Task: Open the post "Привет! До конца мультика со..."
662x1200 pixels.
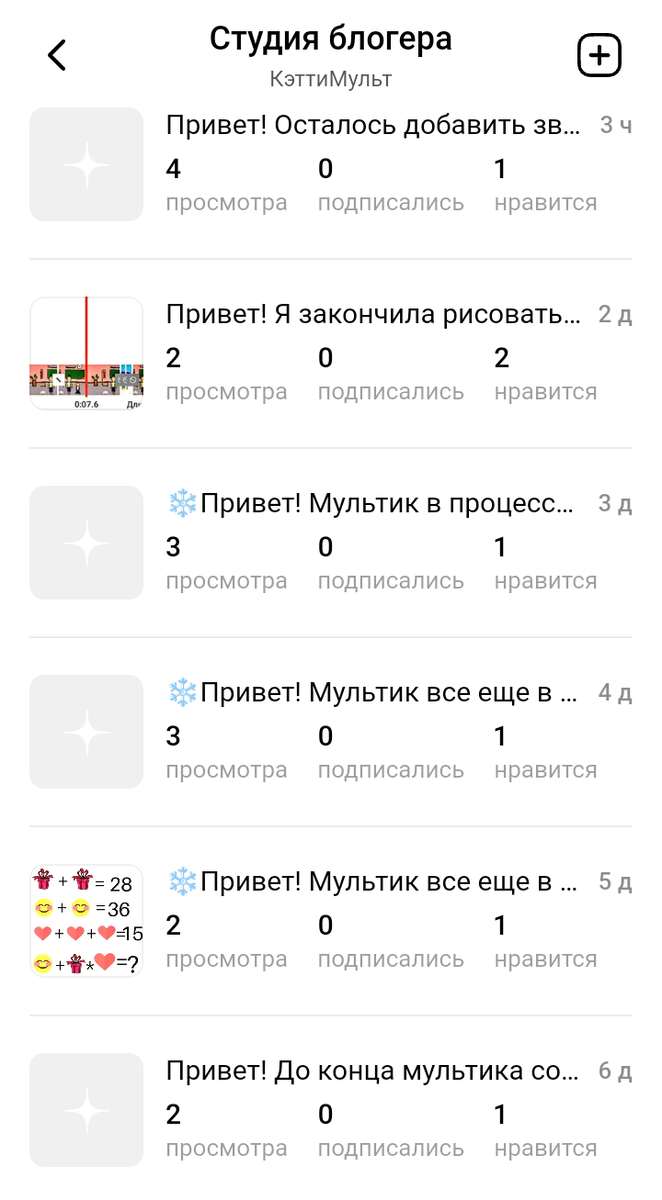Action: [x=372, y=1071]
